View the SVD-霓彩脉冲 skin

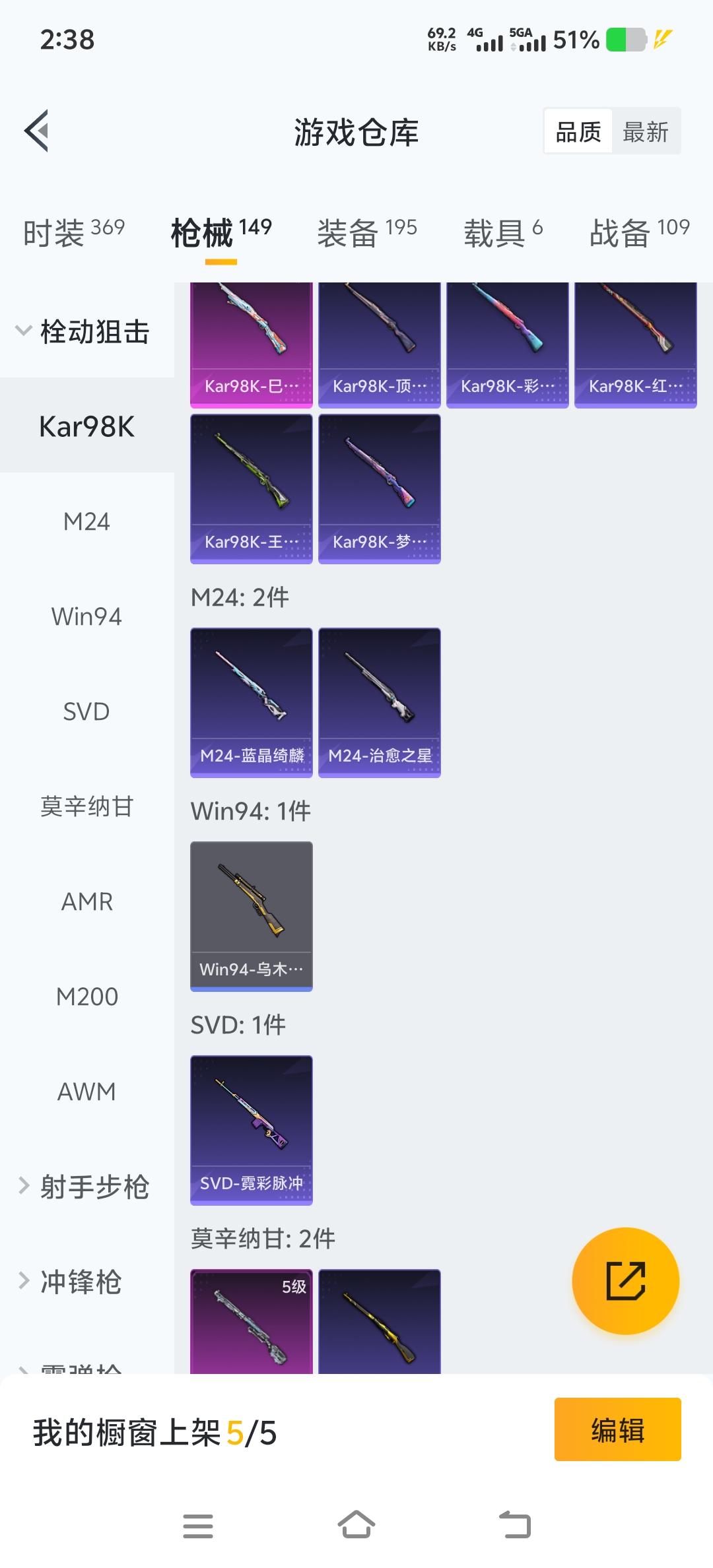(251, 1130)
